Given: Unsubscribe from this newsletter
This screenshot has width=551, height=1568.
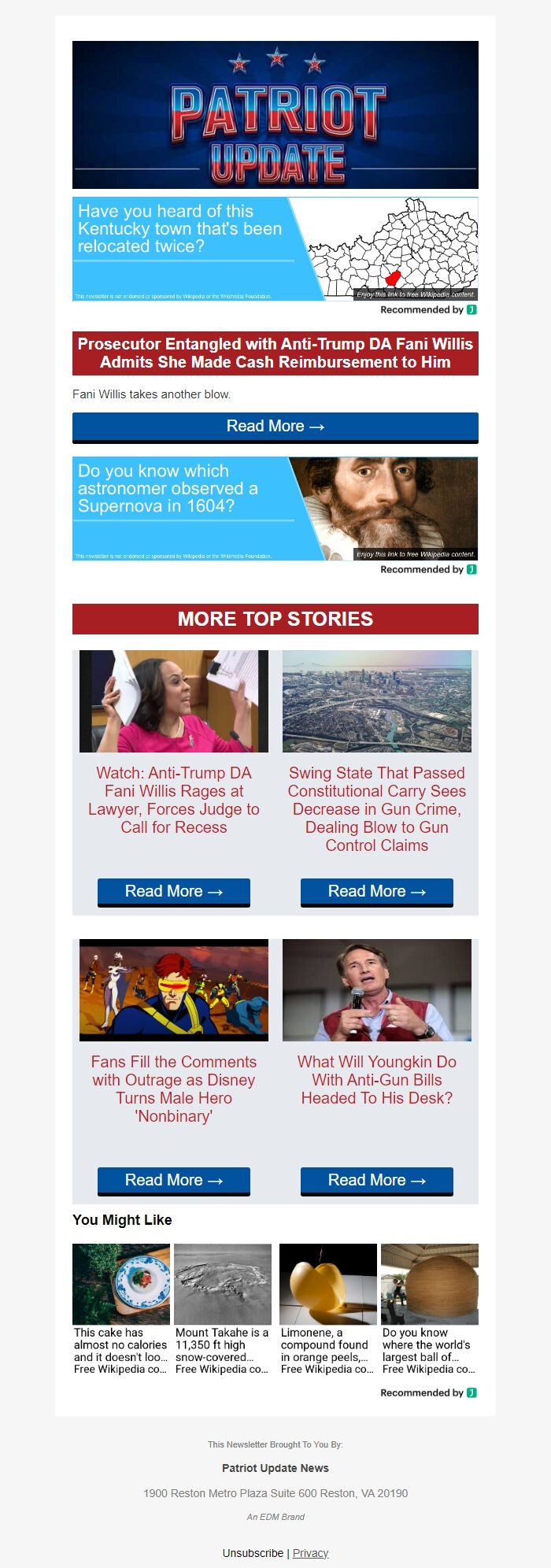Looking at the screenshot, I should 253,1553.
